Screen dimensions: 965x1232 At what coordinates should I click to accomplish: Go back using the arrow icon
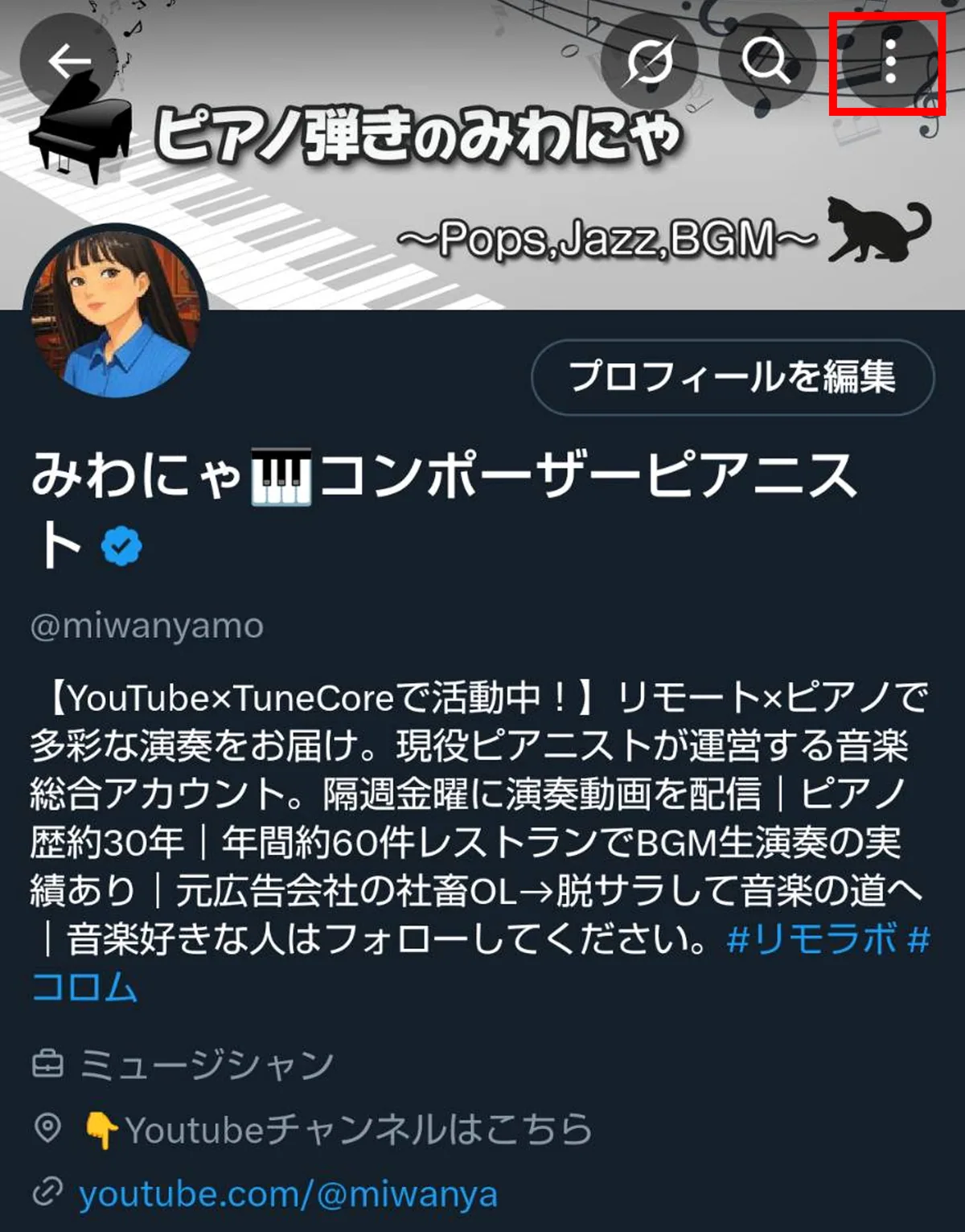(69, 61)
